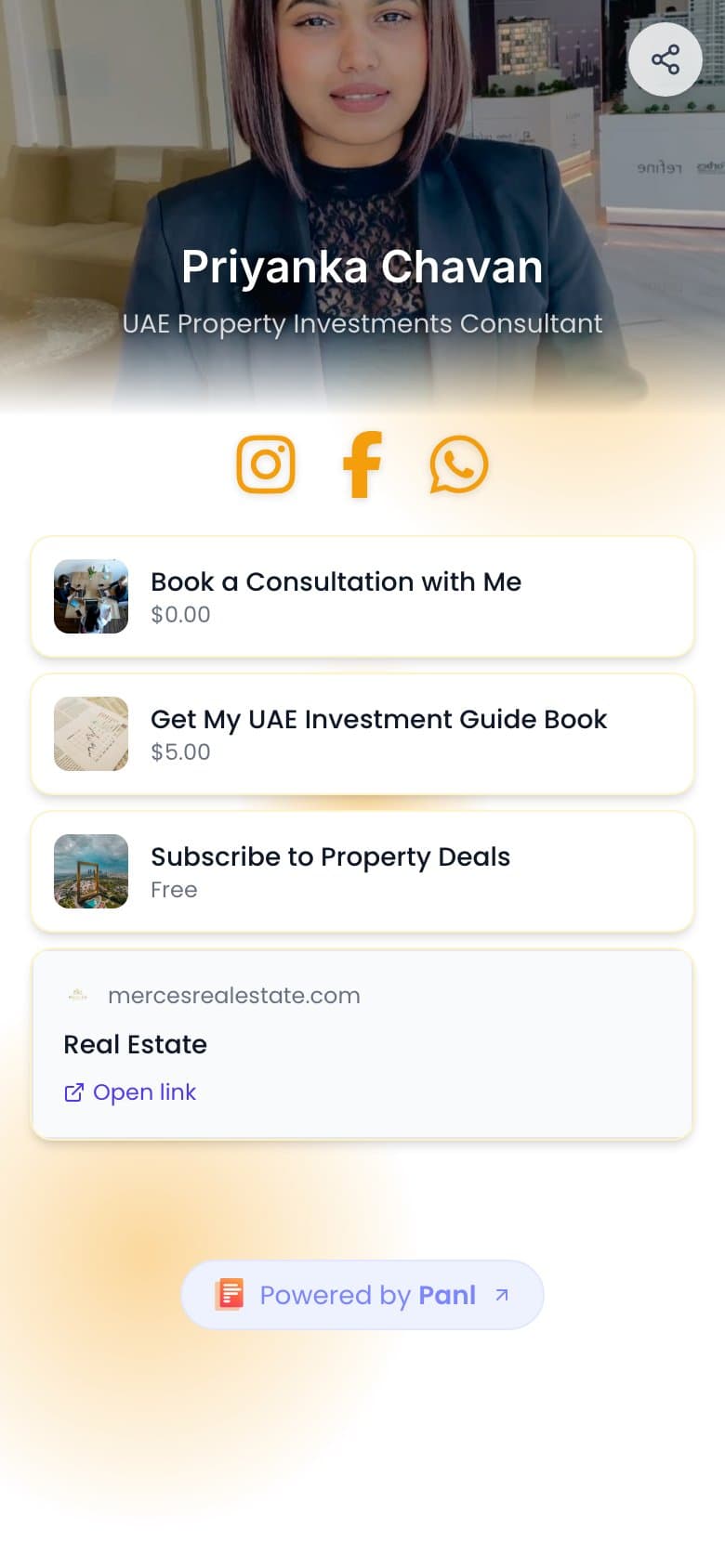
Task: Open the Instagram profile link
Action: click(x=266, y=464)
